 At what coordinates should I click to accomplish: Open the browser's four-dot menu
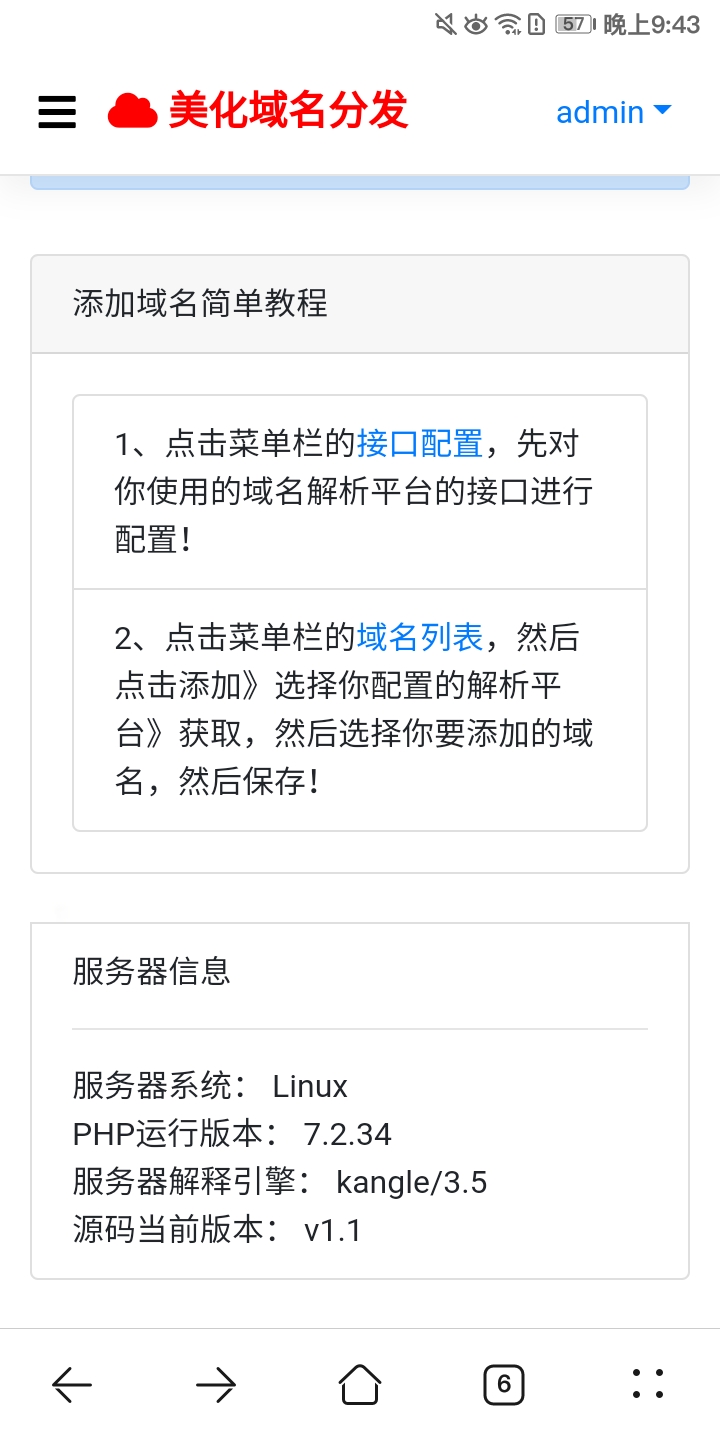click(648, 1384)
